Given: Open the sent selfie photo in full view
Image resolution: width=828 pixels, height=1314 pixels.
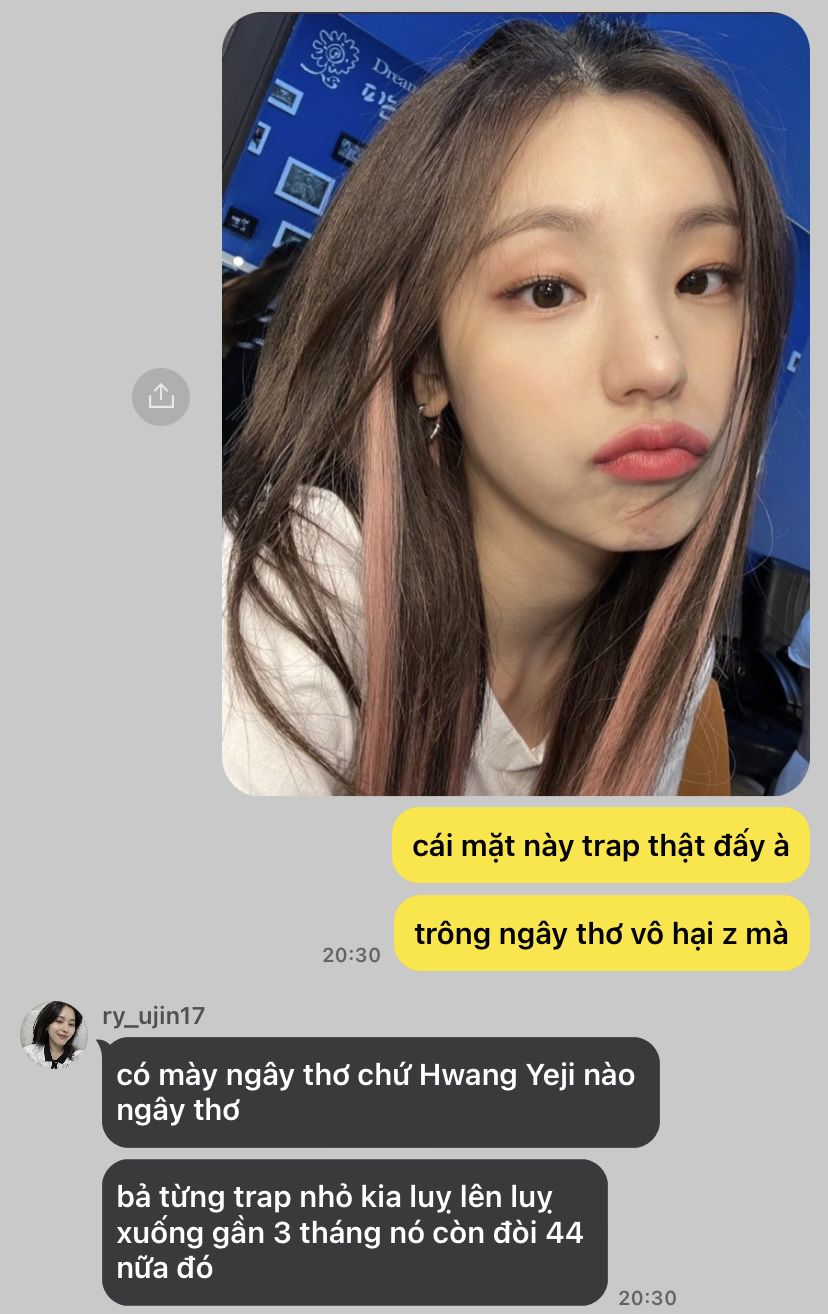Looking at the screenshot, I should tap(515, 404).
